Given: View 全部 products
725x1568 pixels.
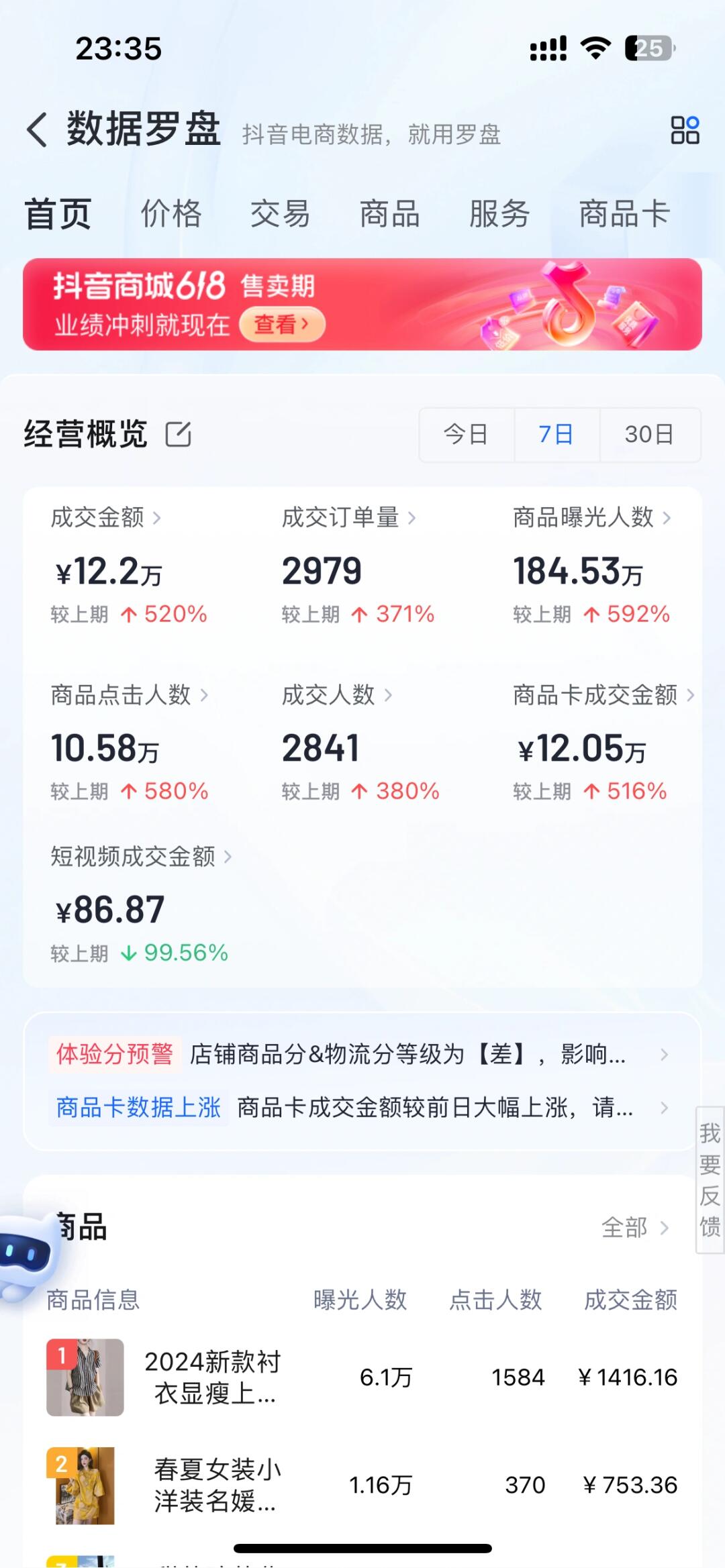Looking at the screenshot, I should pyautogui.click(x=634, y=1227).
